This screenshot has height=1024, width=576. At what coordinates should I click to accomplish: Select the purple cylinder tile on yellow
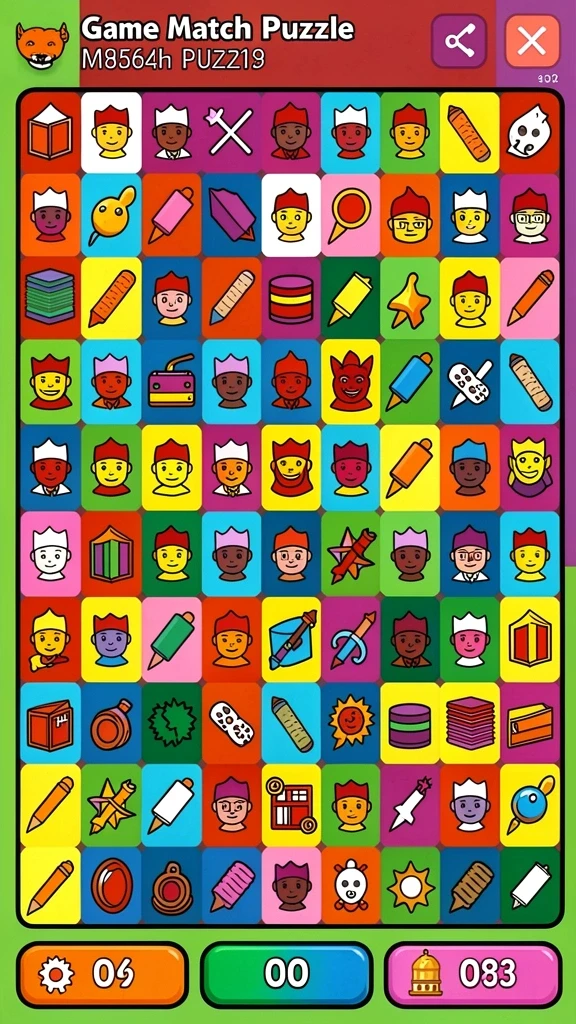tap(409, 723)
